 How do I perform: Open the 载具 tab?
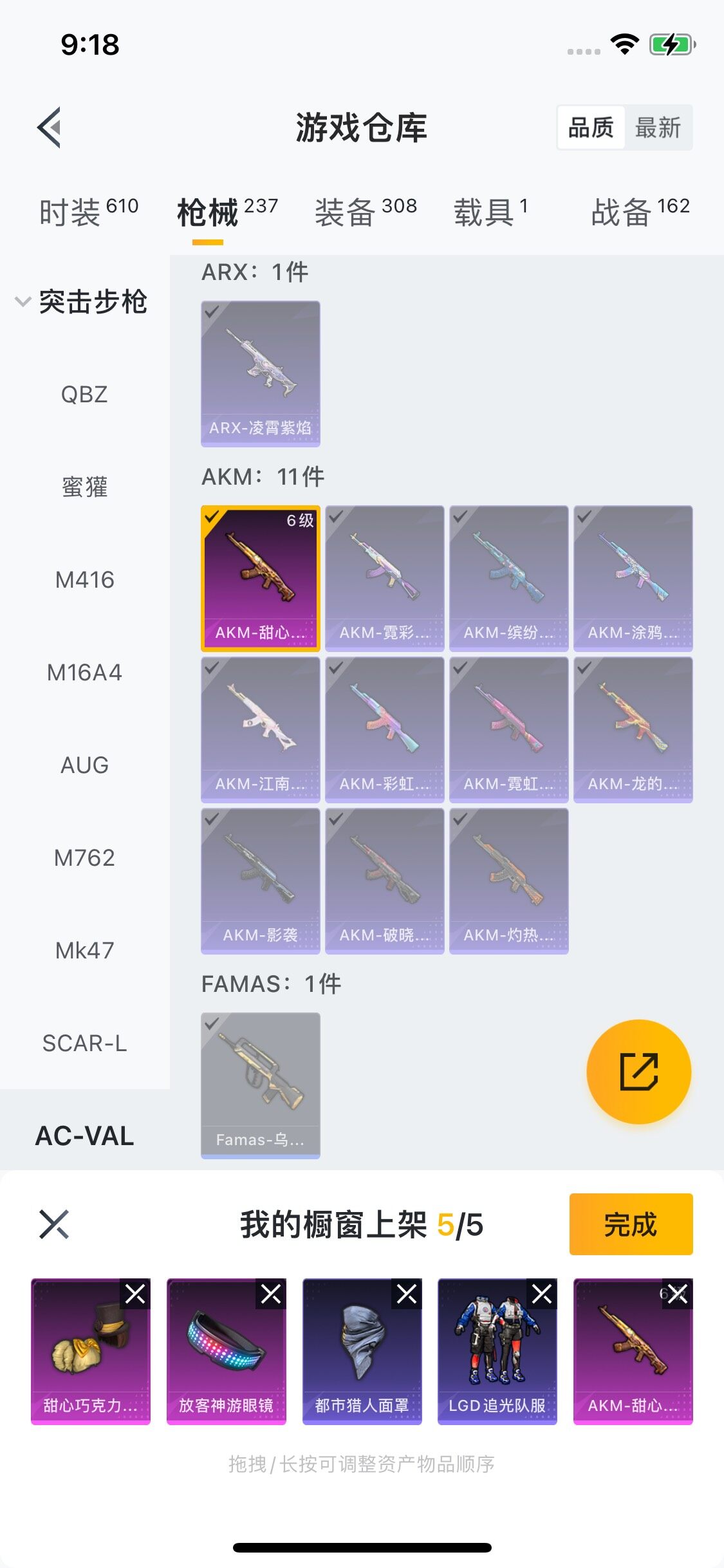point(490,212)
